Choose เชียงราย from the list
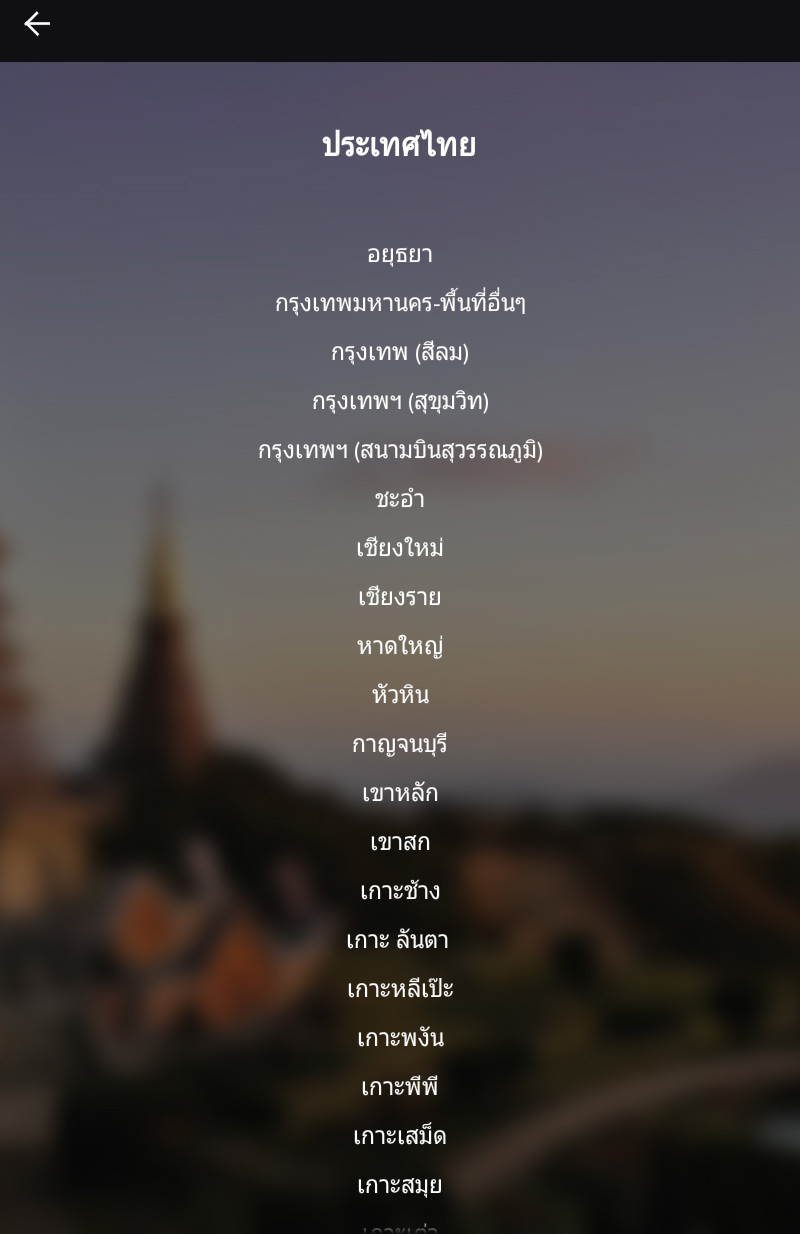Screen dimensions: 800x1234 (x=400, y=597)
